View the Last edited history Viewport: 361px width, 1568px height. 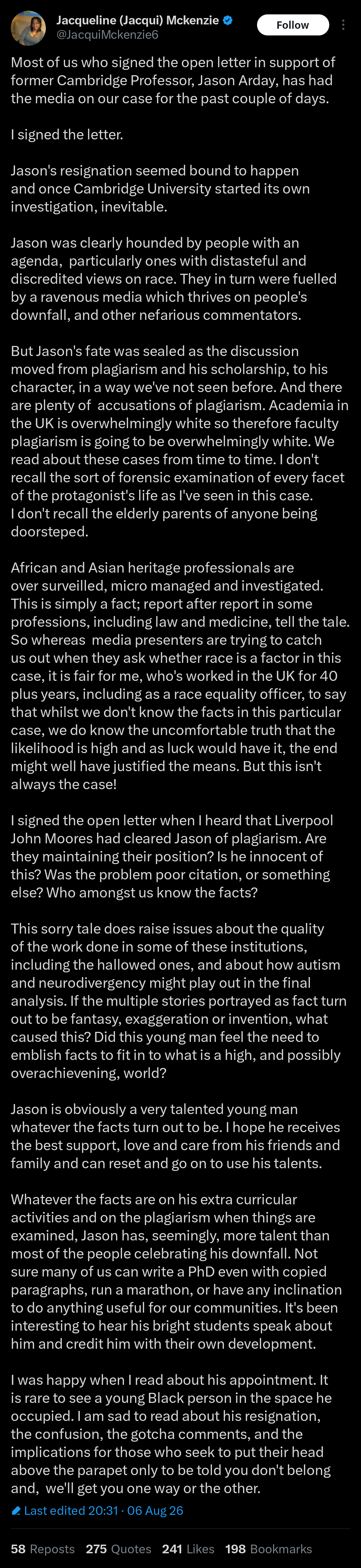[97, 1510]
